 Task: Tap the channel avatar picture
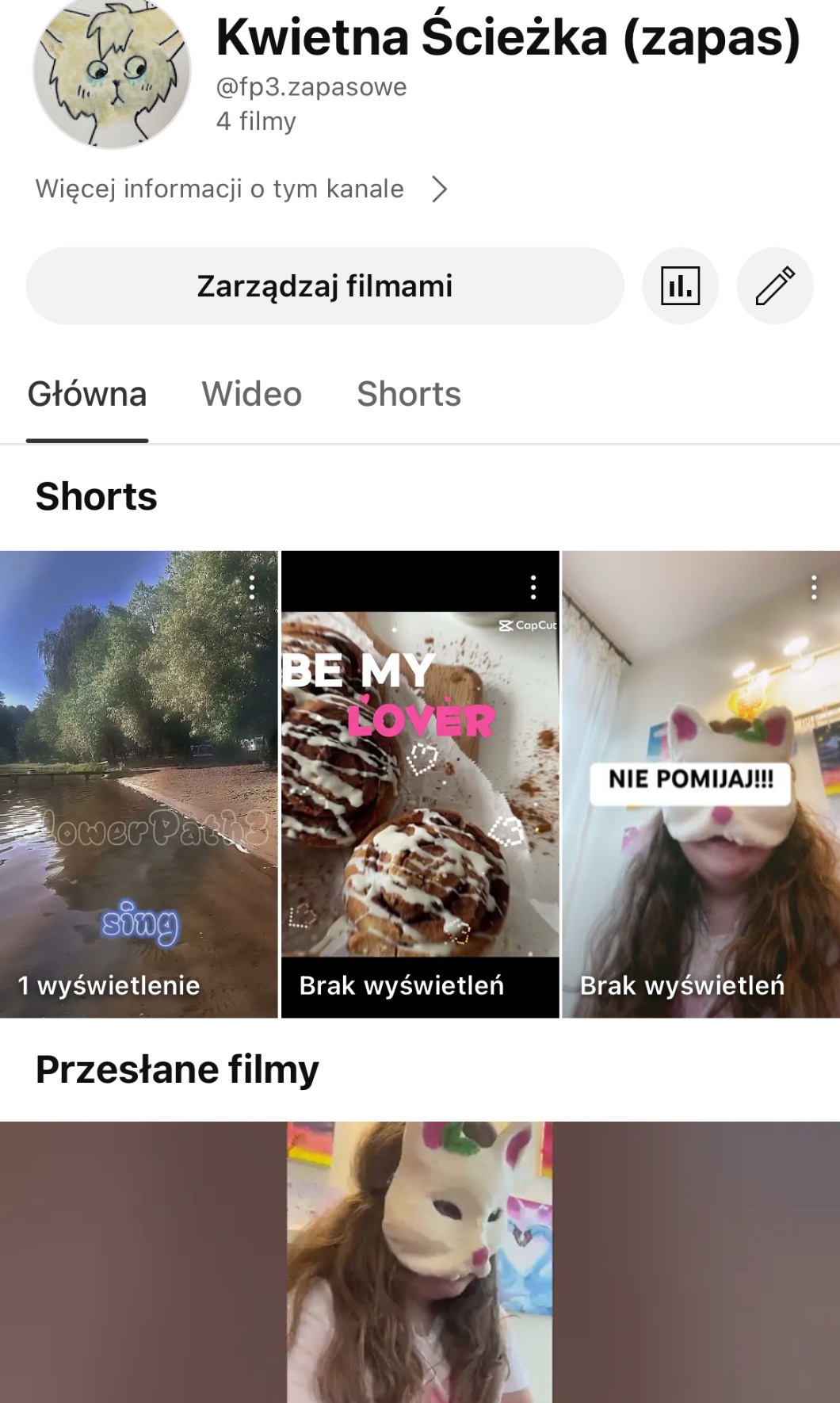[112, 71]
